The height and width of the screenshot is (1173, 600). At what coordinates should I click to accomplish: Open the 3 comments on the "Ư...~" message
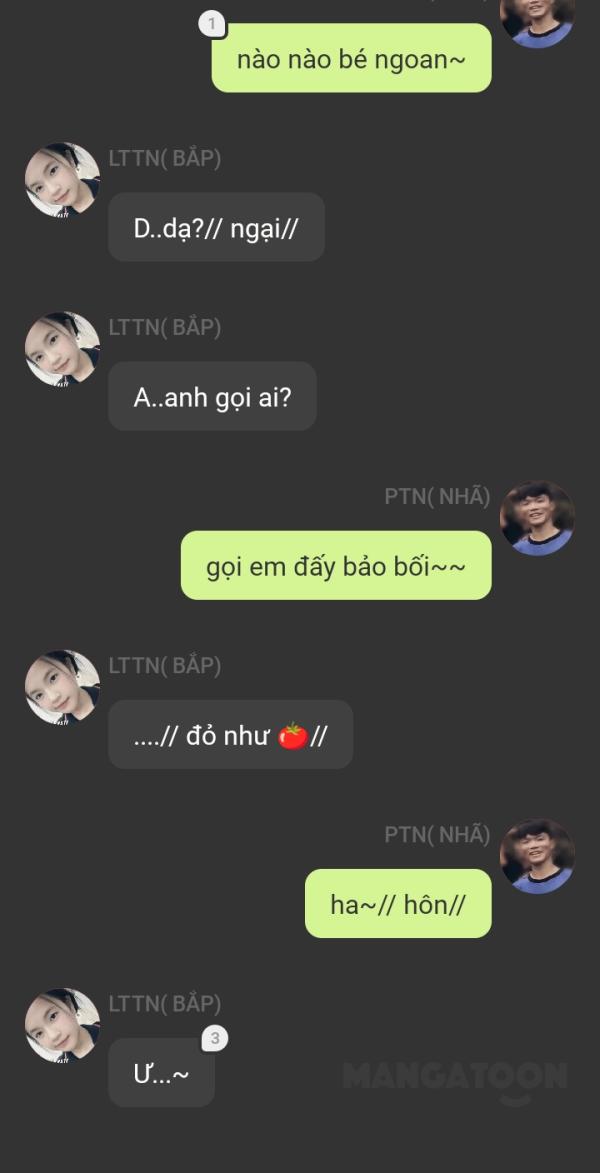[x=214, y=1039]
